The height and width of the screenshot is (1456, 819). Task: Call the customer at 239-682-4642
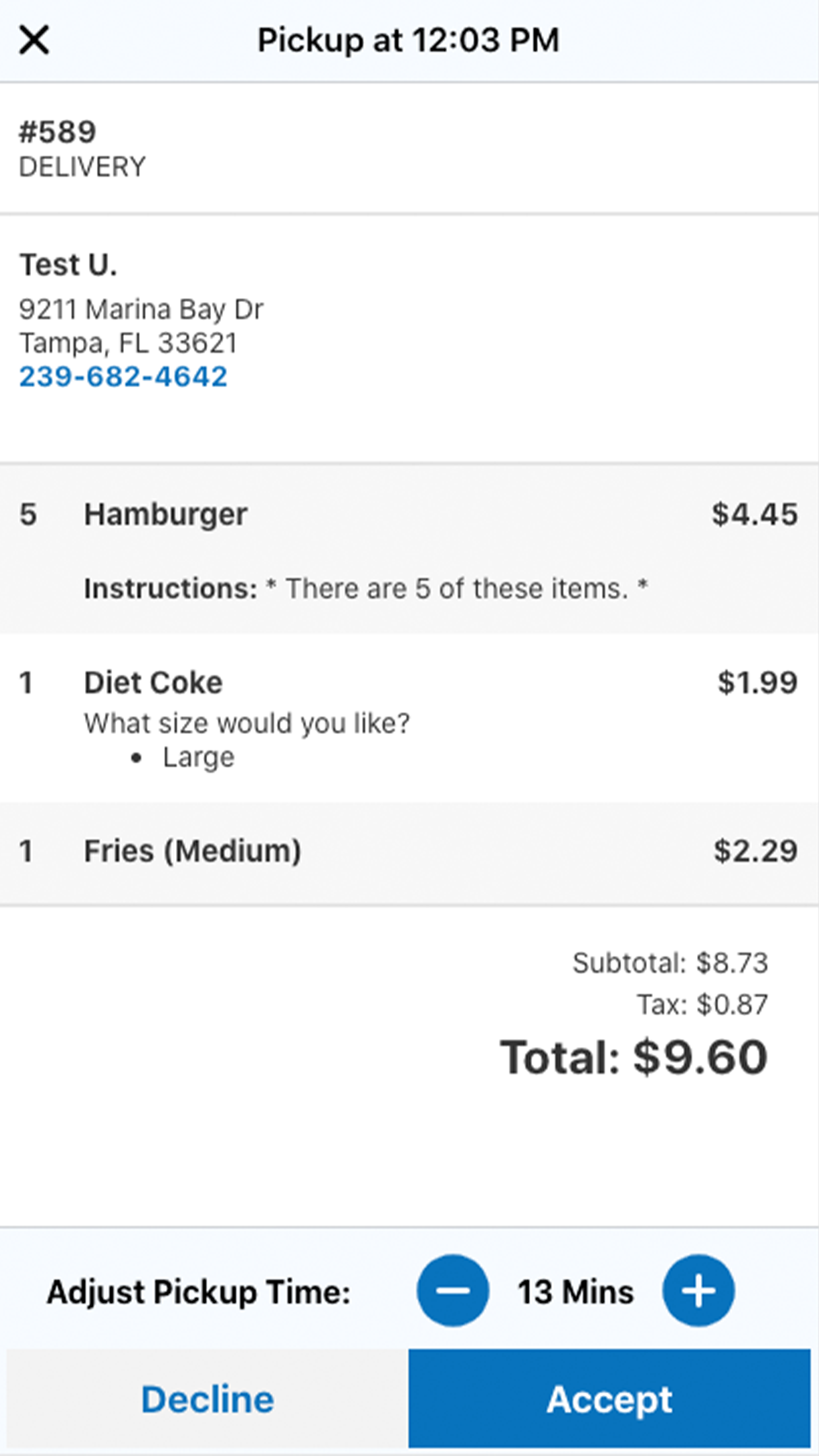[x=123, y=377]
